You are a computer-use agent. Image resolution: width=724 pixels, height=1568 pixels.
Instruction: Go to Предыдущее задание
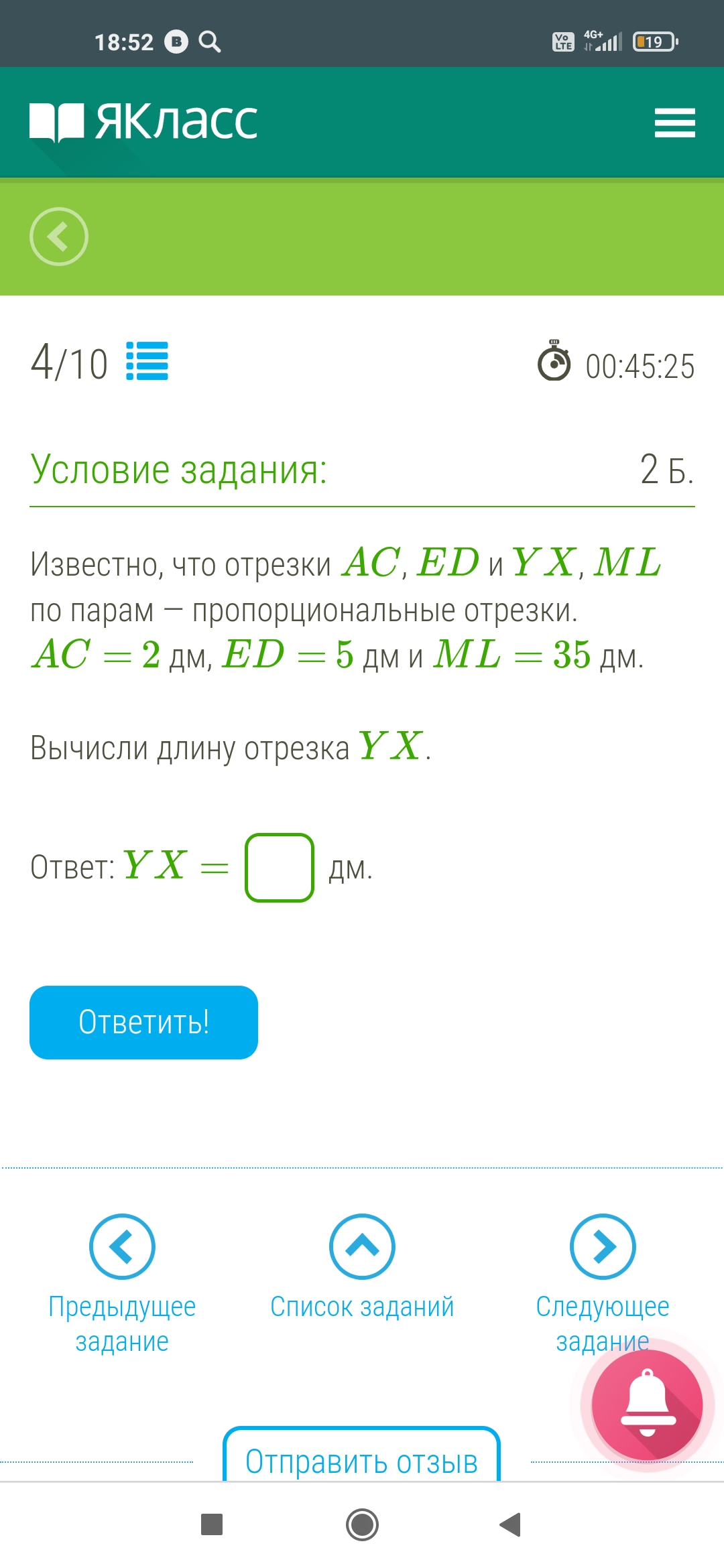122,1284
